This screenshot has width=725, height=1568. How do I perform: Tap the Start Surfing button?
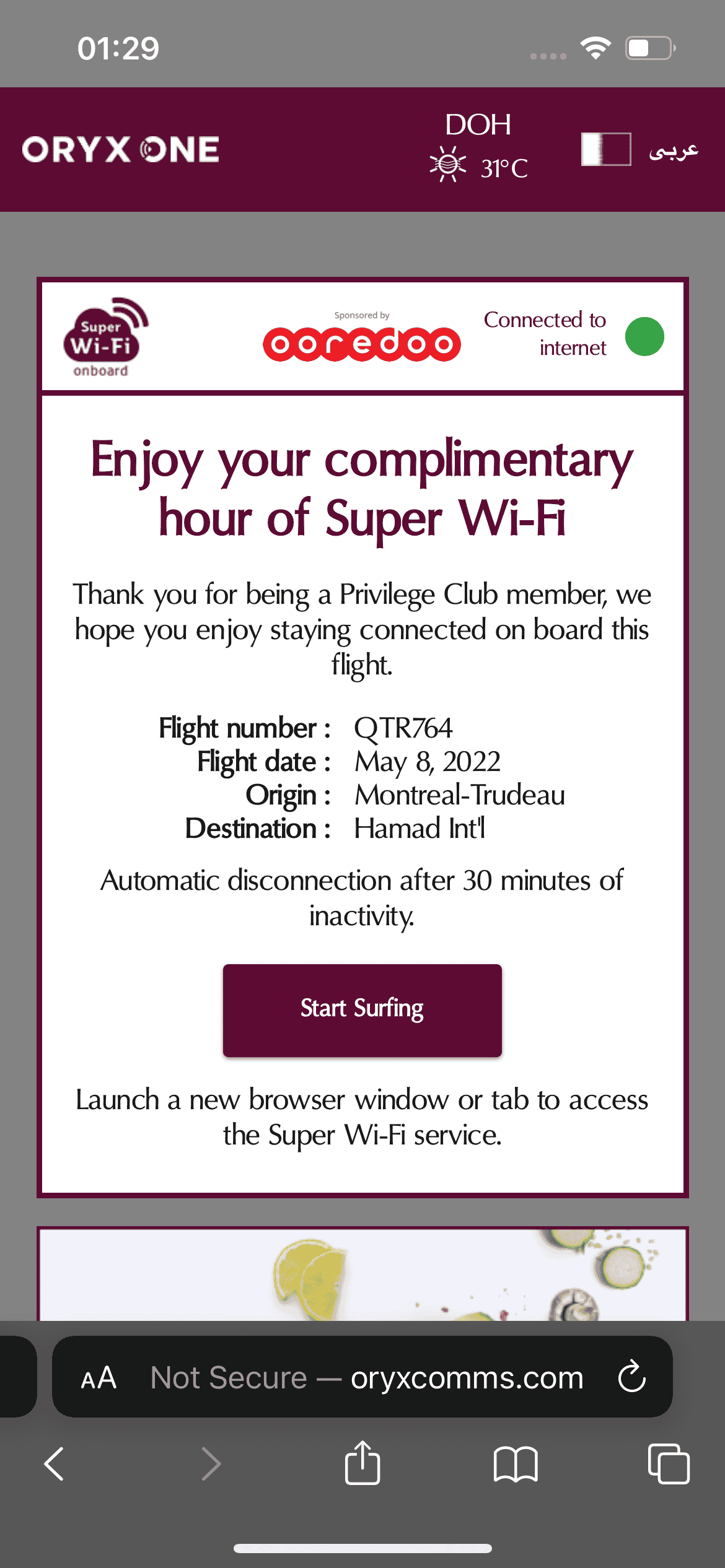coord(362,1009)
